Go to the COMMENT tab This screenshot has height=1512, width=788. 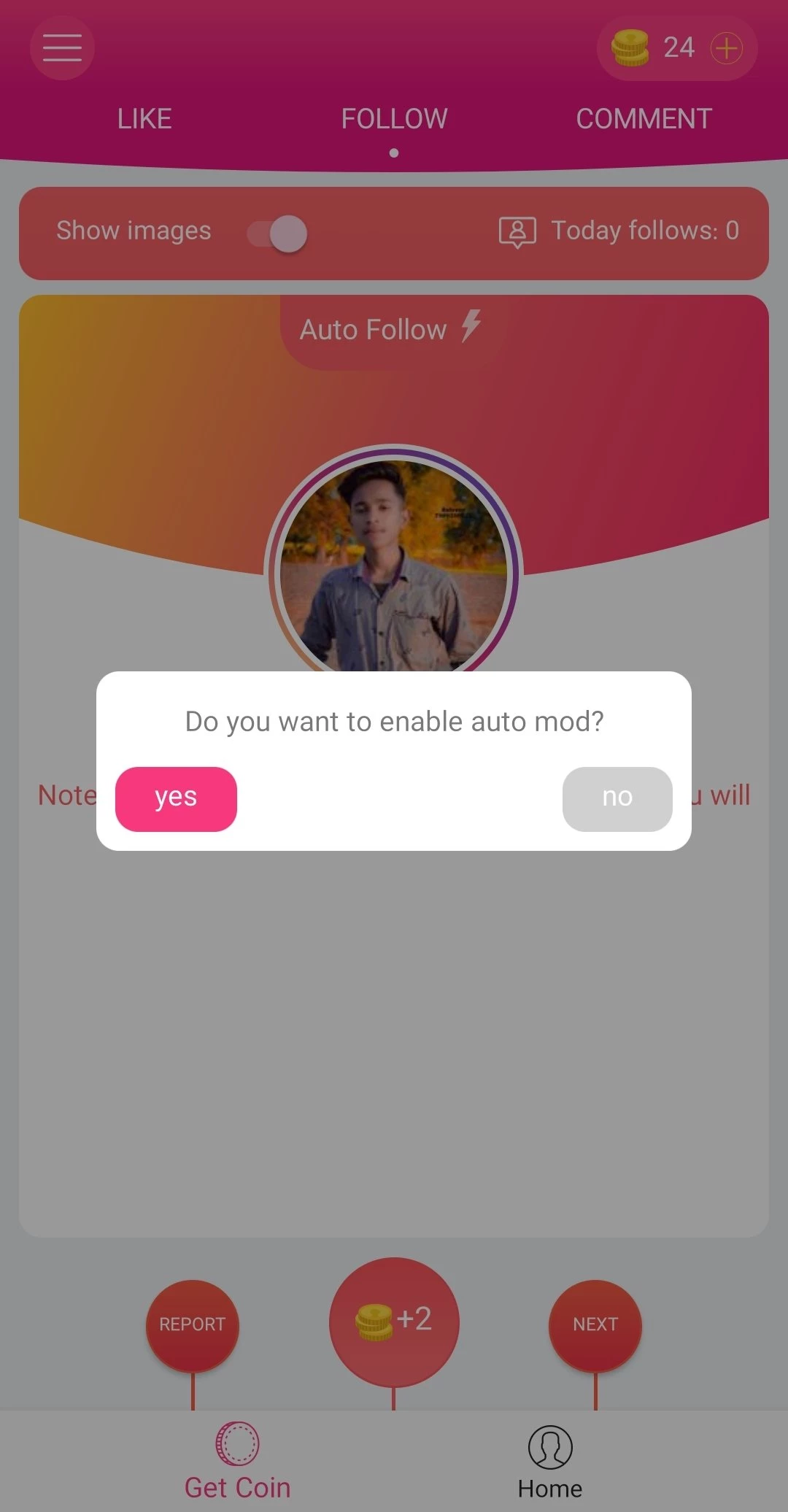click(644, 119)
